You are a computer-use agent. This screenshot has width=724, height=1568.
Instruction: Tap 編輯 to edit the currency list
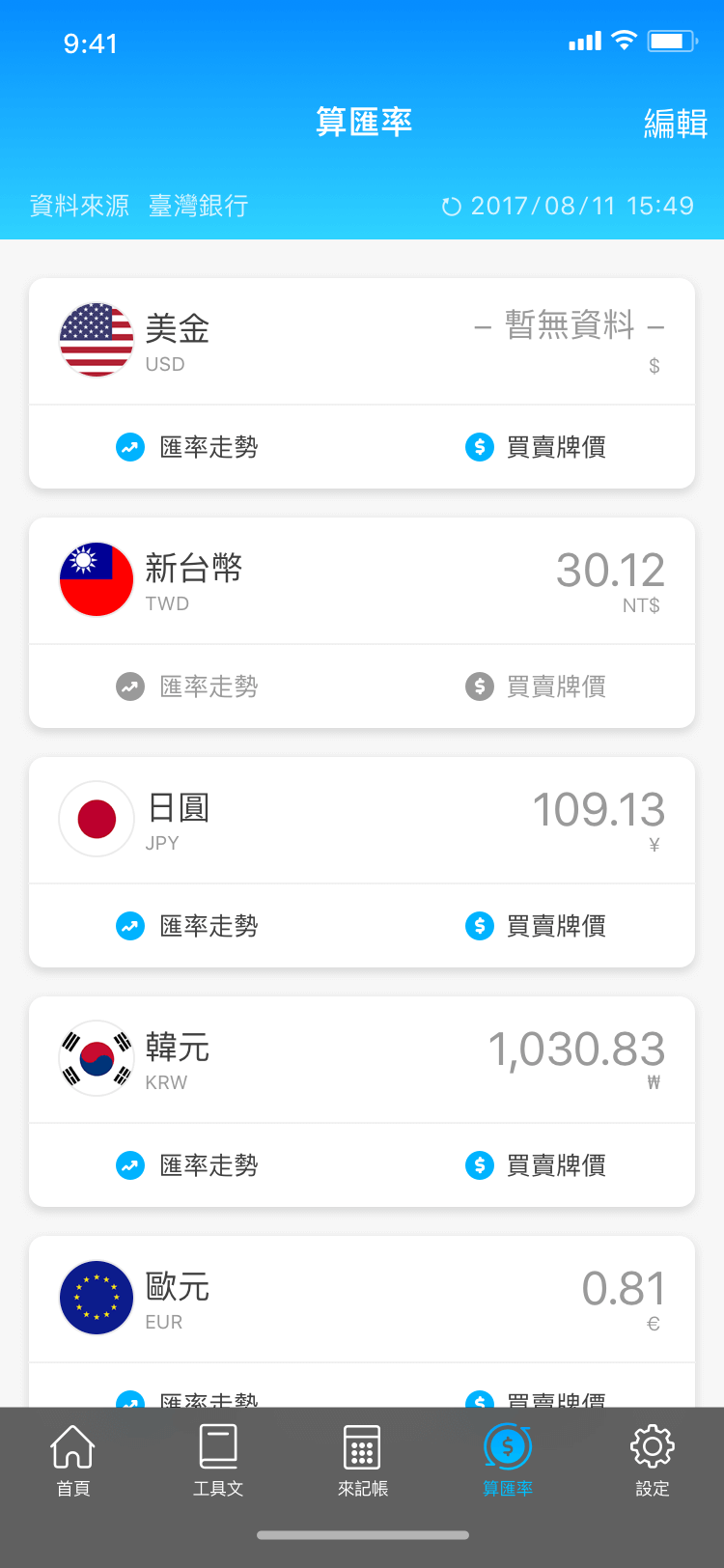pos(675,124)
